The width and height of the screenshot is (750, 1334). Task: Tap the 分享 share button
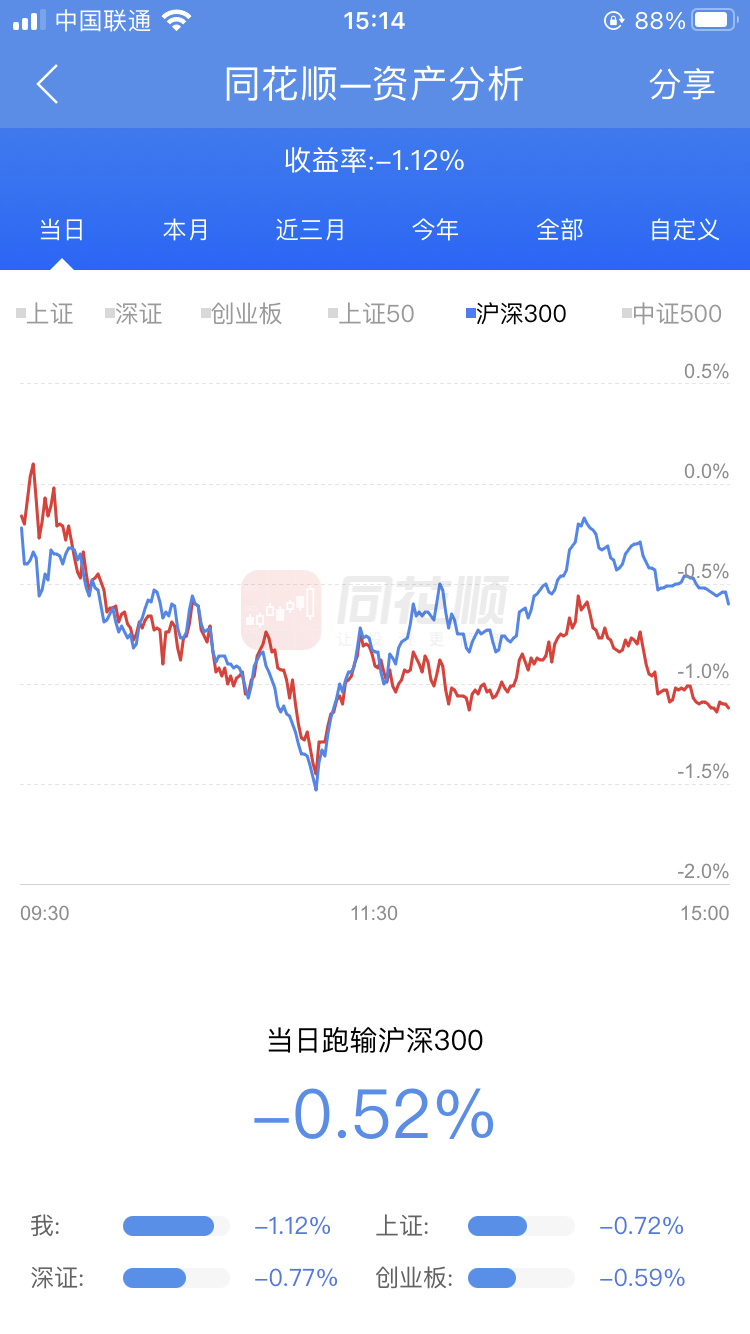(x=682, y=84)
